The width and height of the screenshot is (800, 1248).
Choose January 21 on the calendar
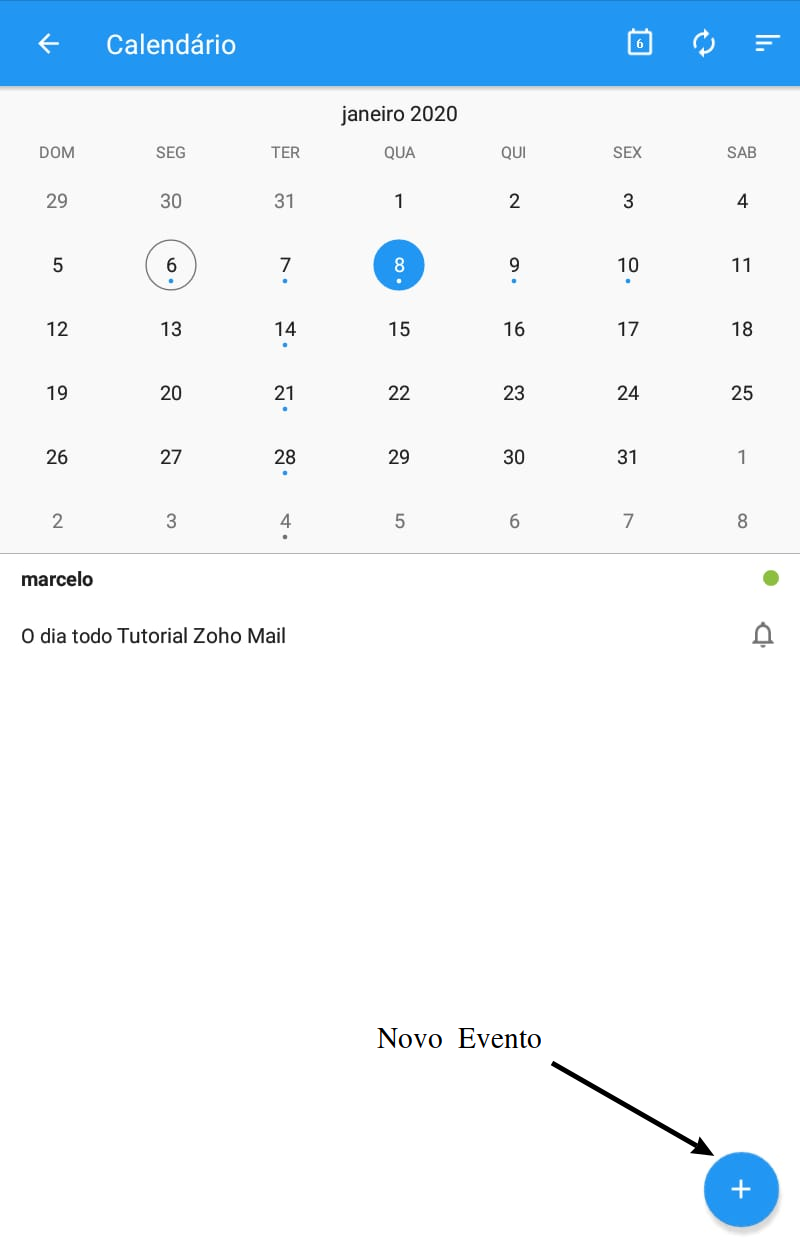285,394
